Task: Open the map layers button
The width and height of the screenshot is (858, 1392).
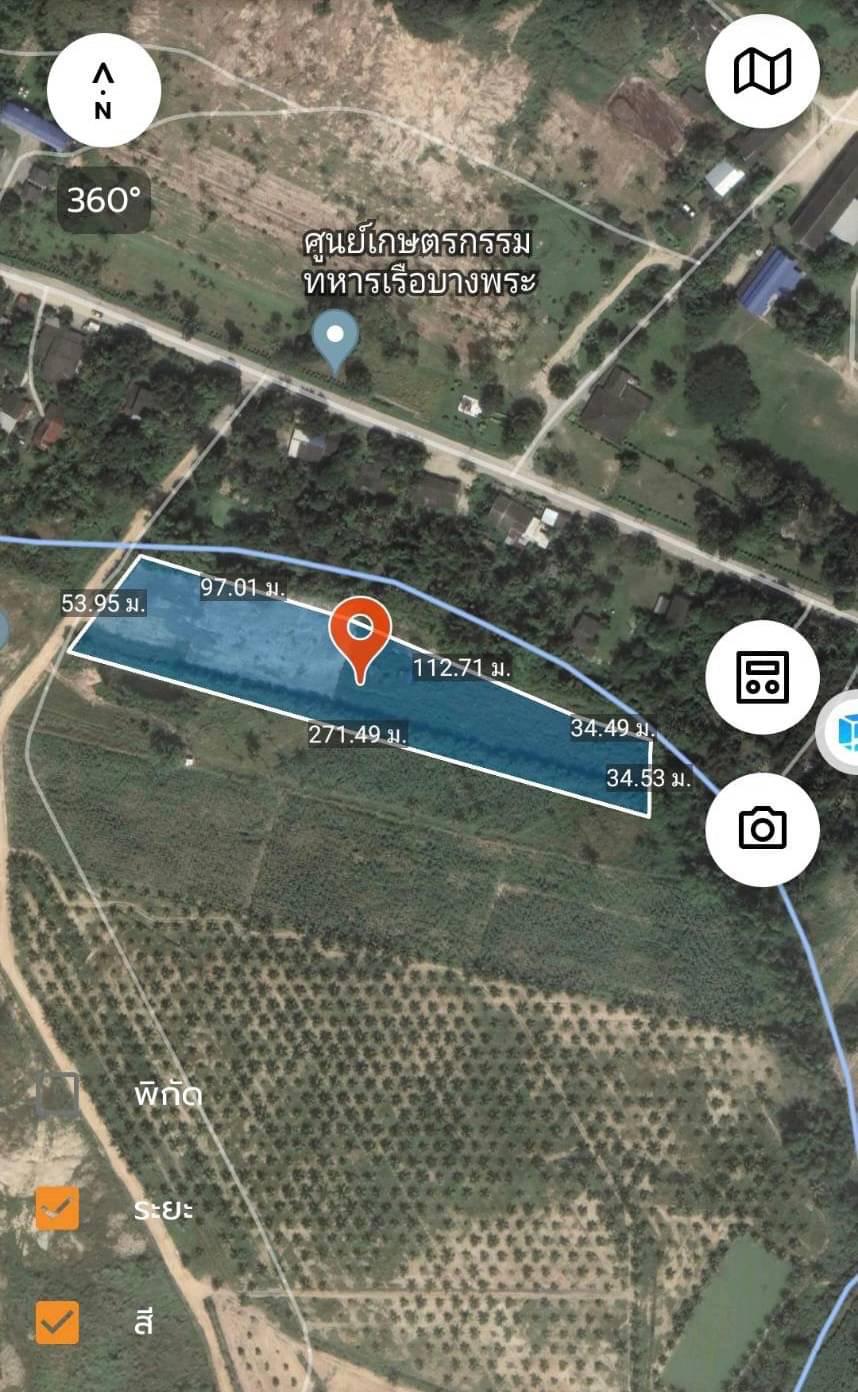Action: 762,71
